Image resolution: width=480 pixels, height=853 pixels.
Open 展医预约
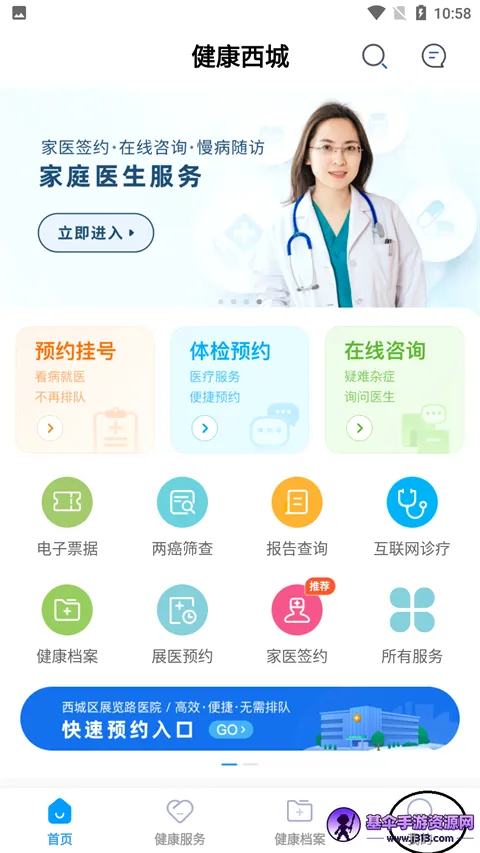[x=182, y=625]
